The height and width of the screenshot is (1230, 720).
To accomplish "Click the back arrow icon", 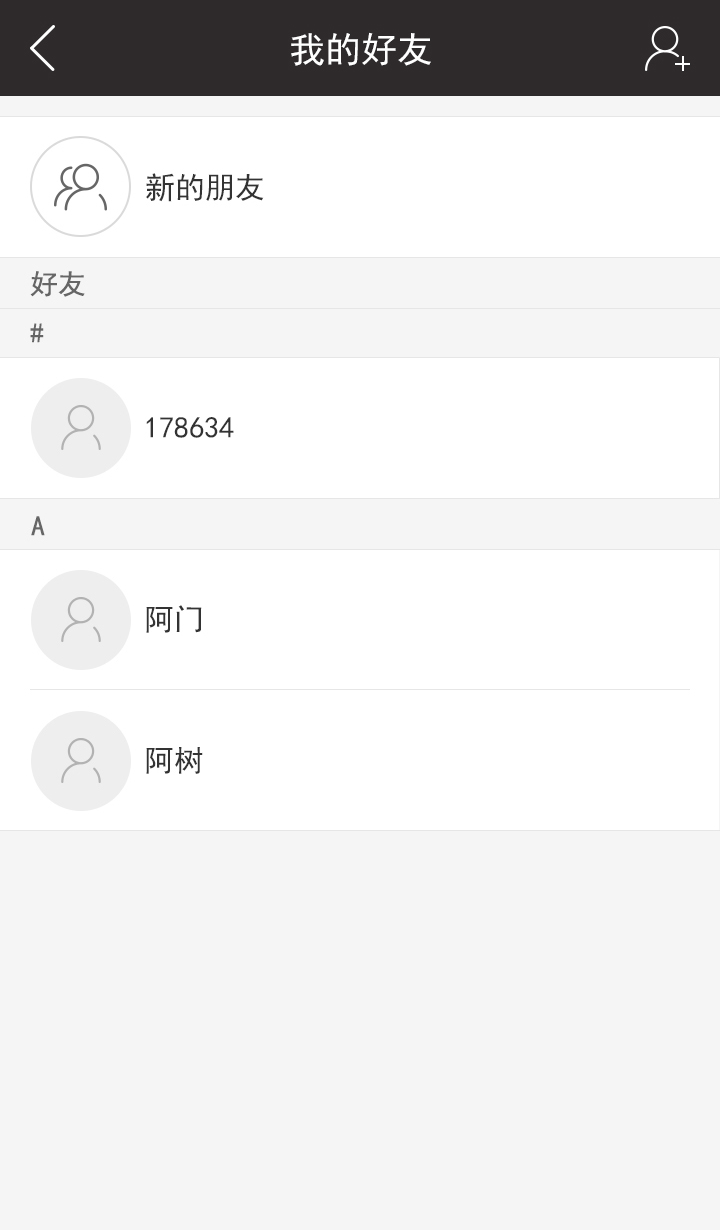I will [42, 47].
